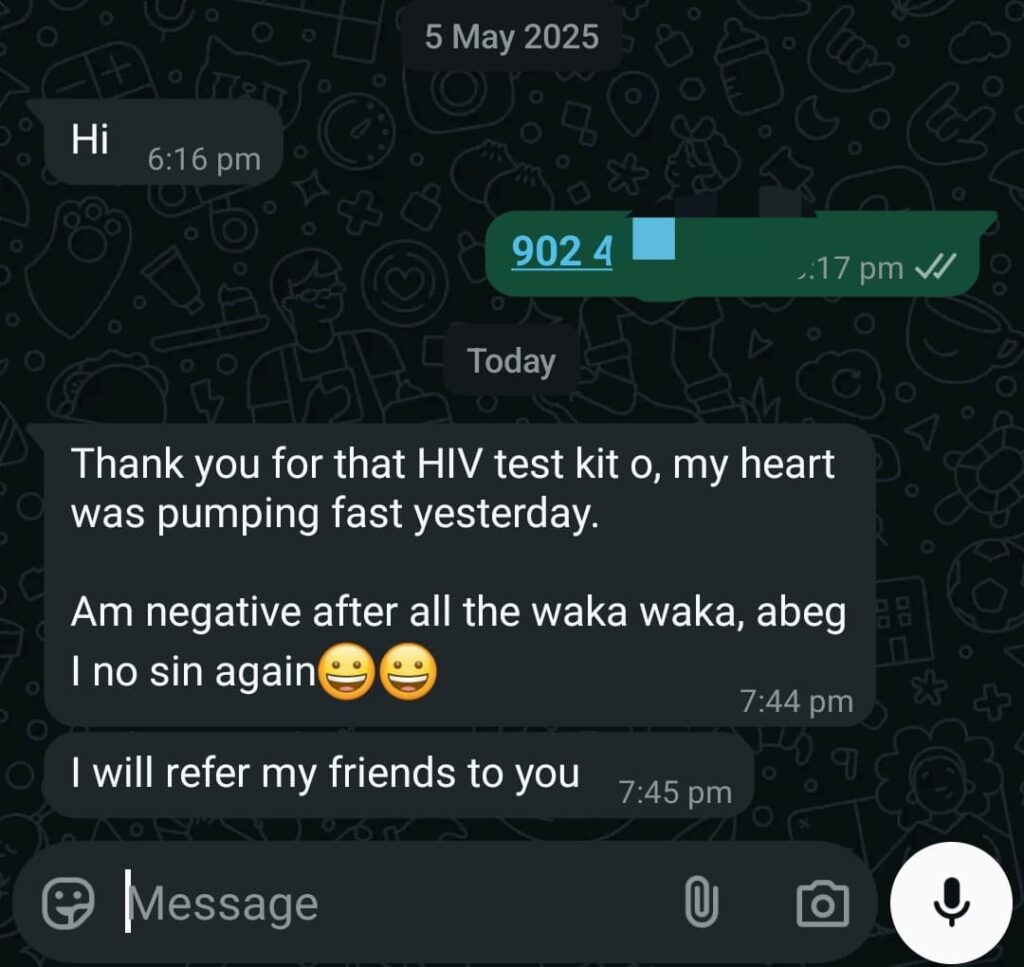1024x967 pixels.
Task: Open the underlined 902 4 number link
Action: pyautogui.click(x=561, y=252)
